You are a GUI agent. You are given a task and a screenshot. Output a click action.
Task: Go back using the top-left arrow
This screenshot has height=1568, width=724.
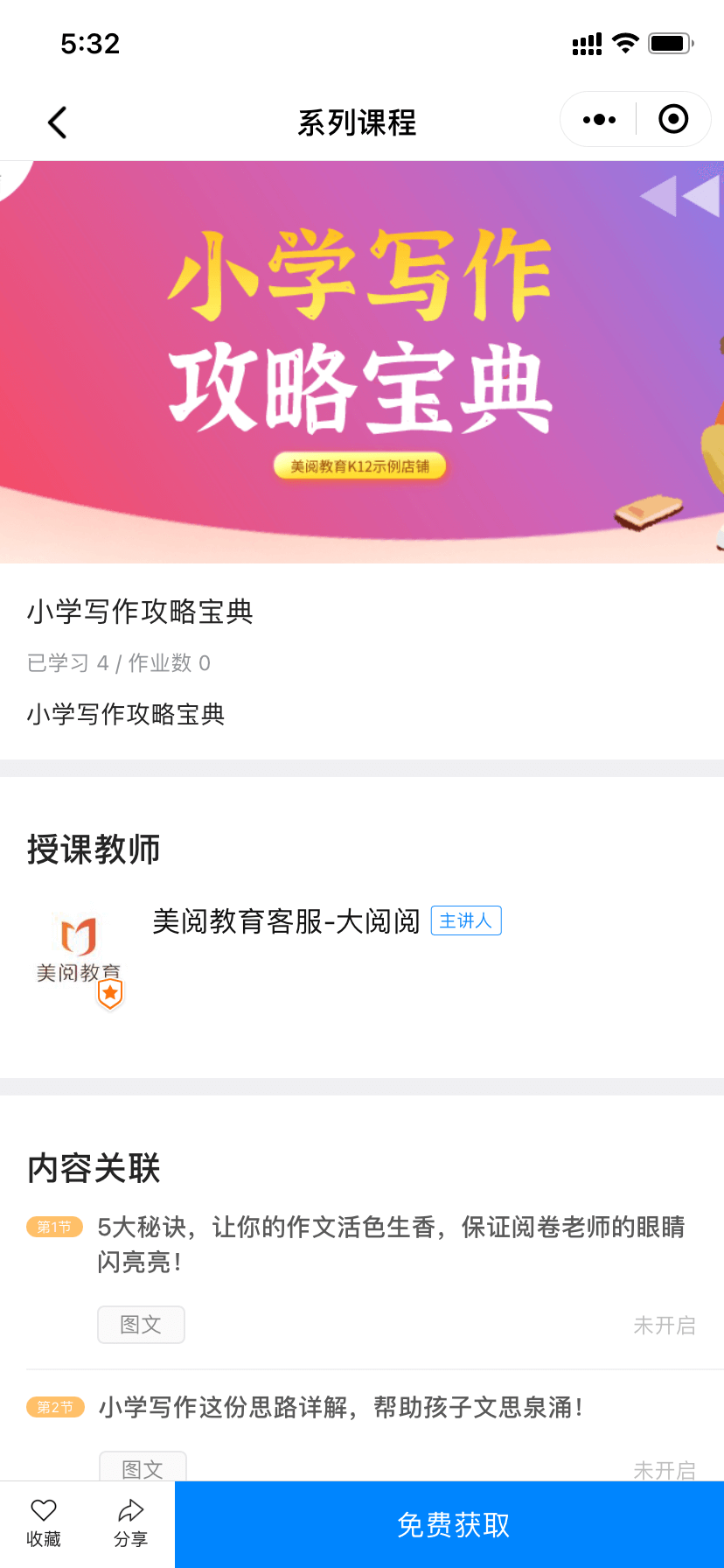[58, 122]
